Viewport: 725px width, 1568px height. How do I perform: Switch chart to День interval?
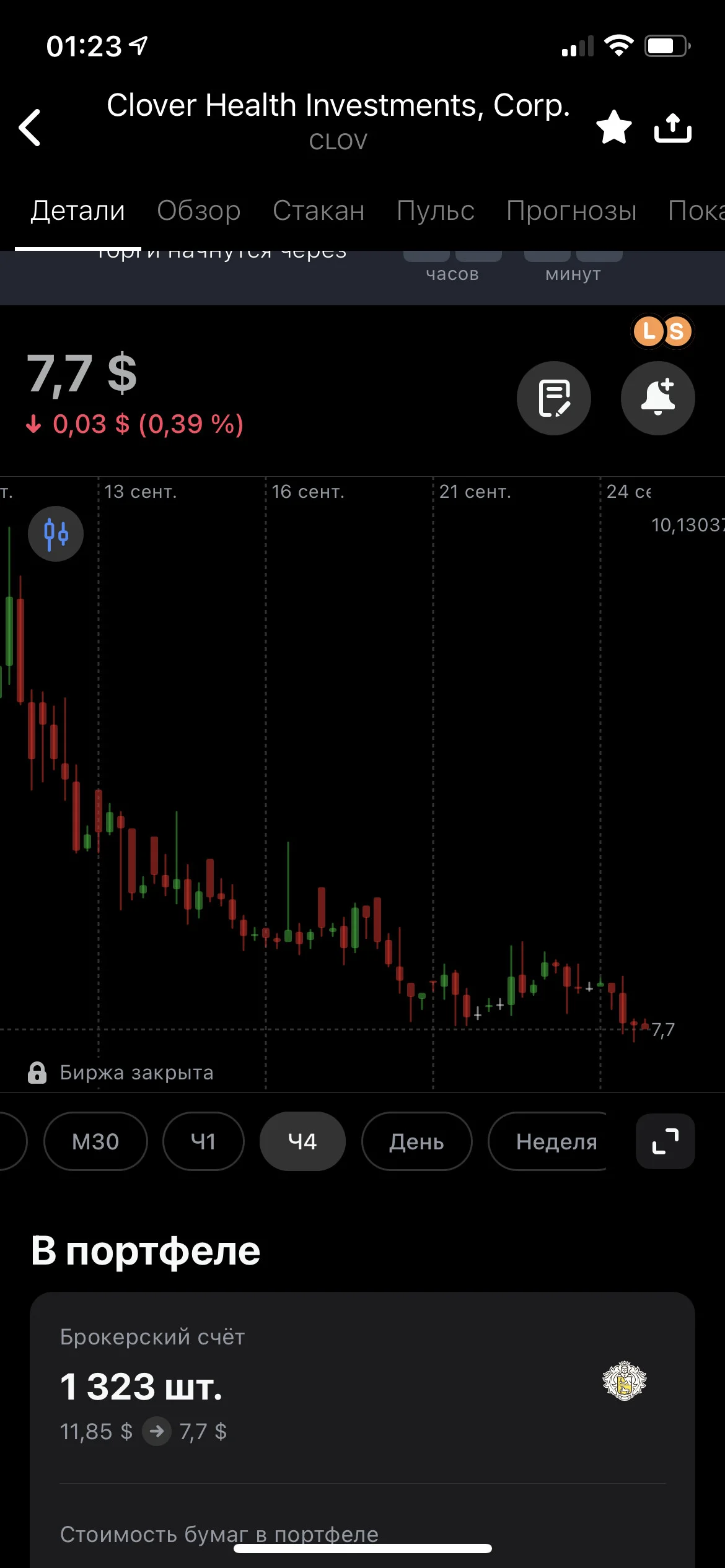(416, 1141)
